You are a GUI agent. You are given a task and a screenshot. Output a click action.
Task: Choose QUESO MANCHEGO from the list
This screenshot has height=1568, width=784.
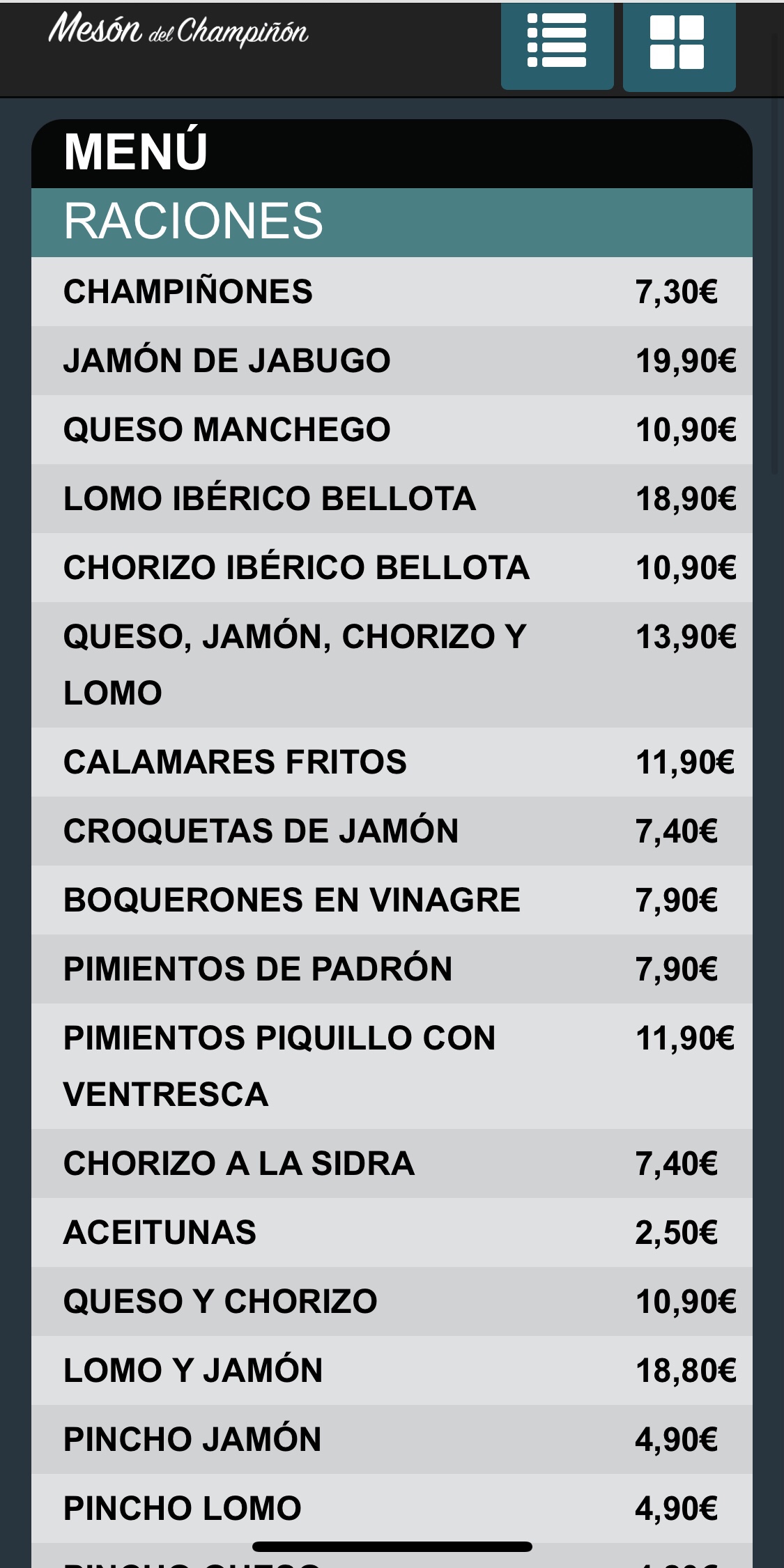(x=394, y=429)
